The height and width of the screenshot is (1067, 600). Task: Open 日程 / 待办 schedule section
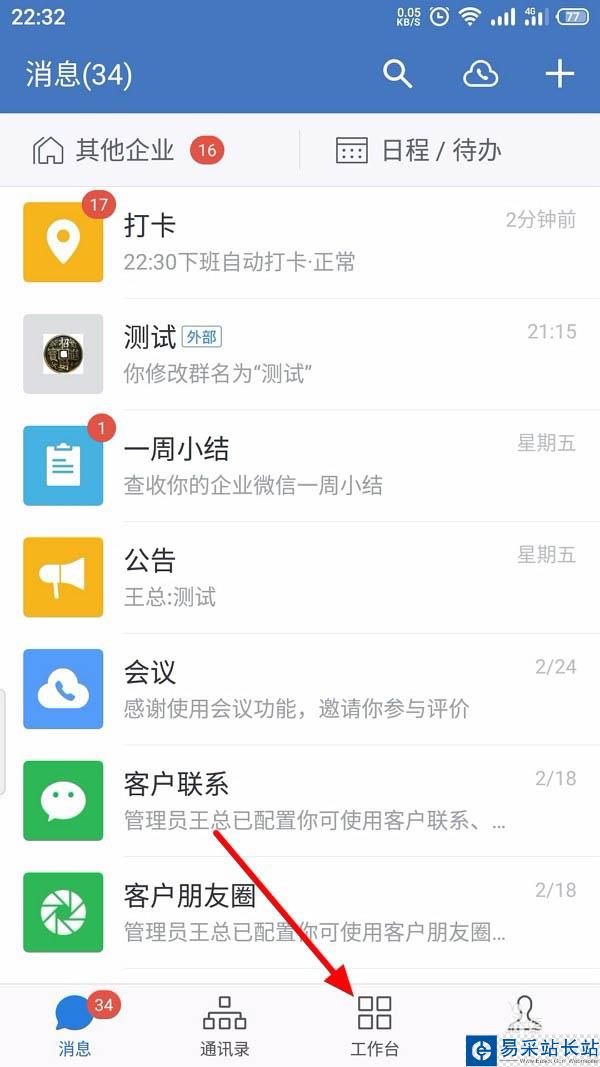click(x=420, y=151)
